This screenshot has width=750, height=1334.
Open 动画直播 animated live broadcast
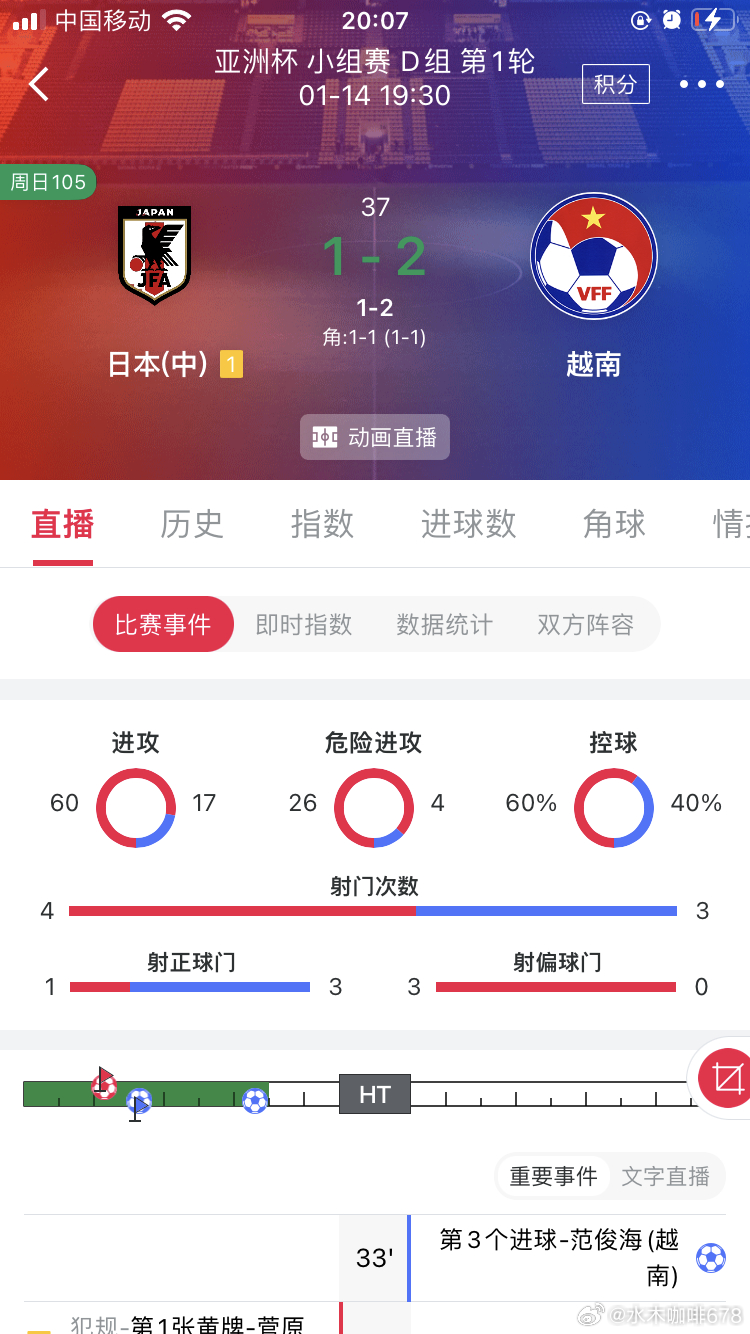pos(374,437)
